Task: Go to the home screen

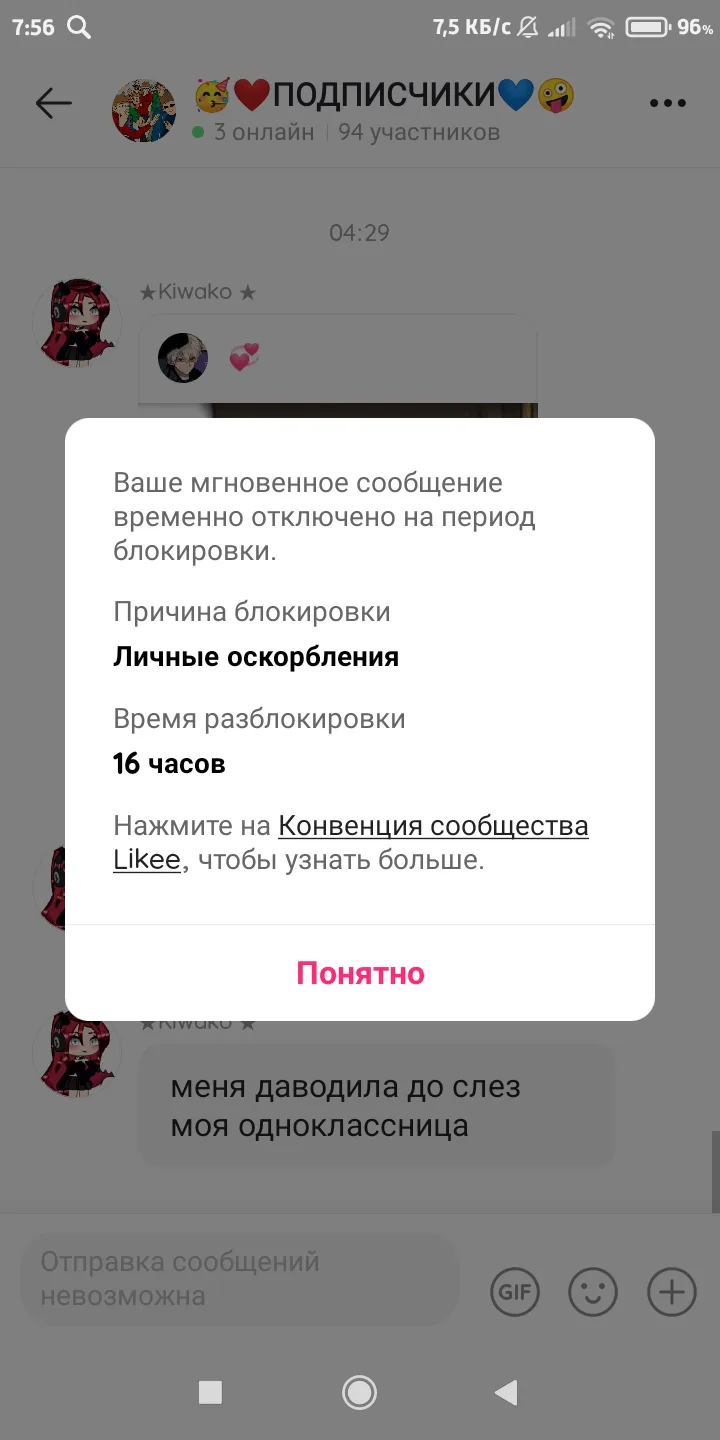Action: pos(359,1391)
